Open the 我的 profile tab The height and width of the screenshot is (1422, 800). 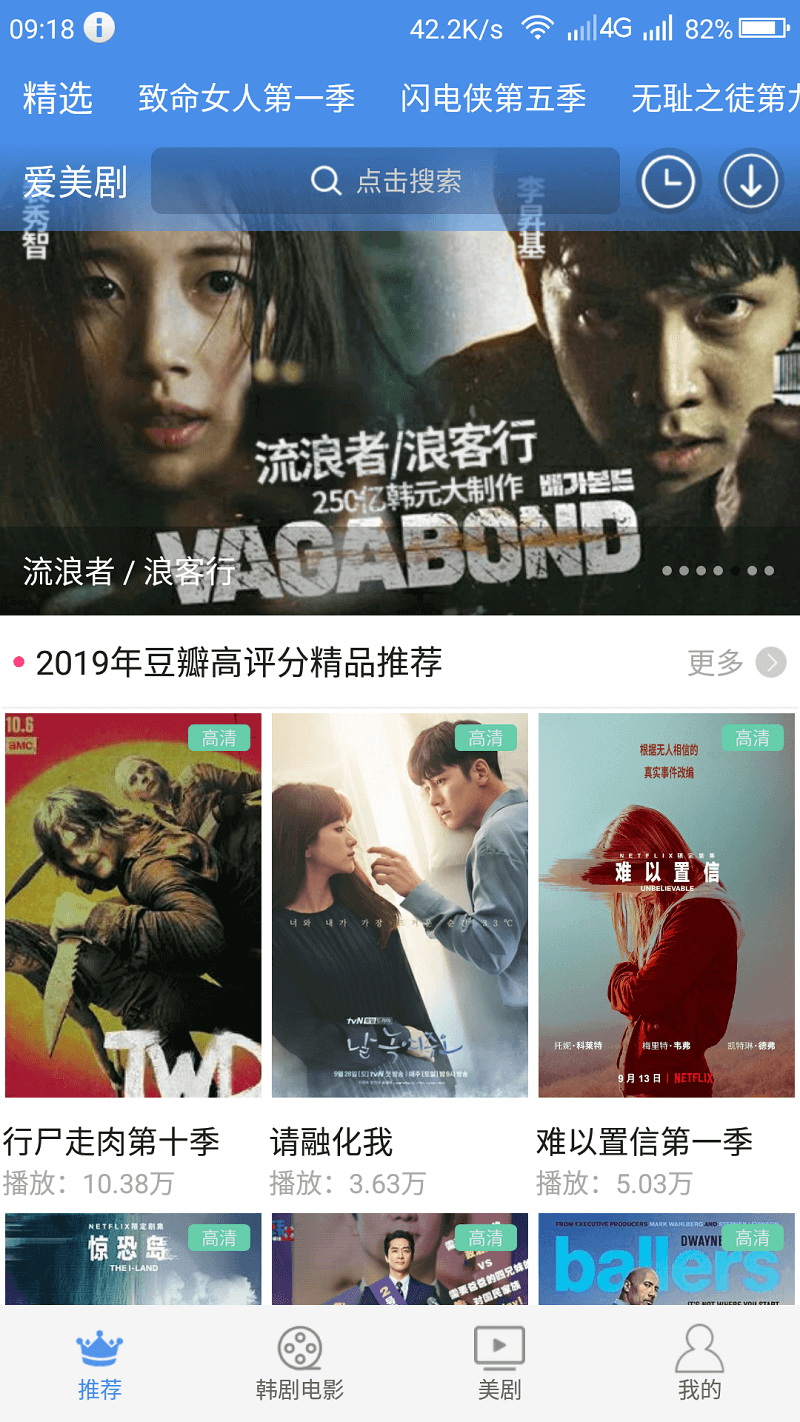tap(700, 1364)
